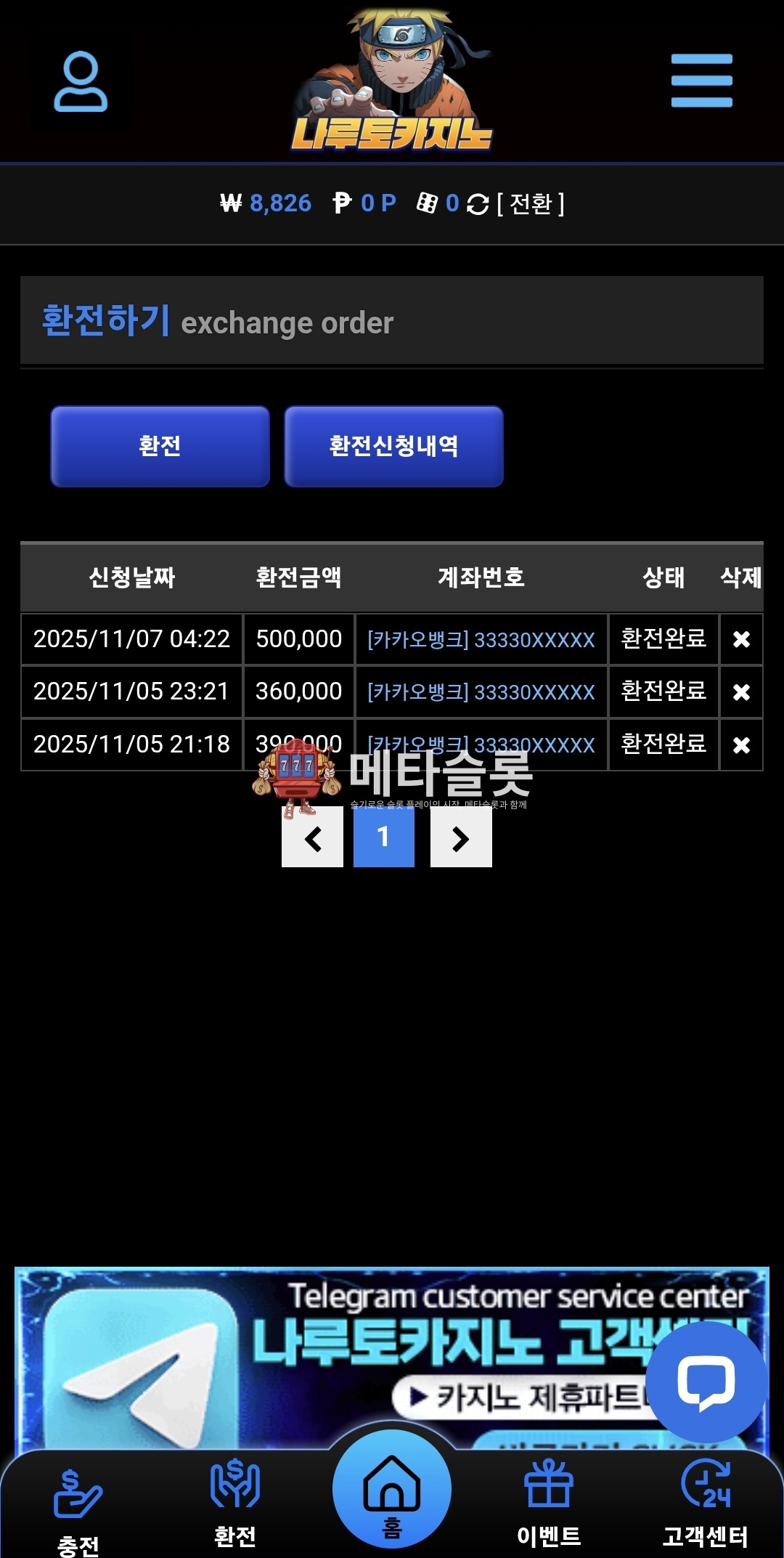Switch to the 환전 bottom tab

pyautogui.click(x=235, y=1504)
